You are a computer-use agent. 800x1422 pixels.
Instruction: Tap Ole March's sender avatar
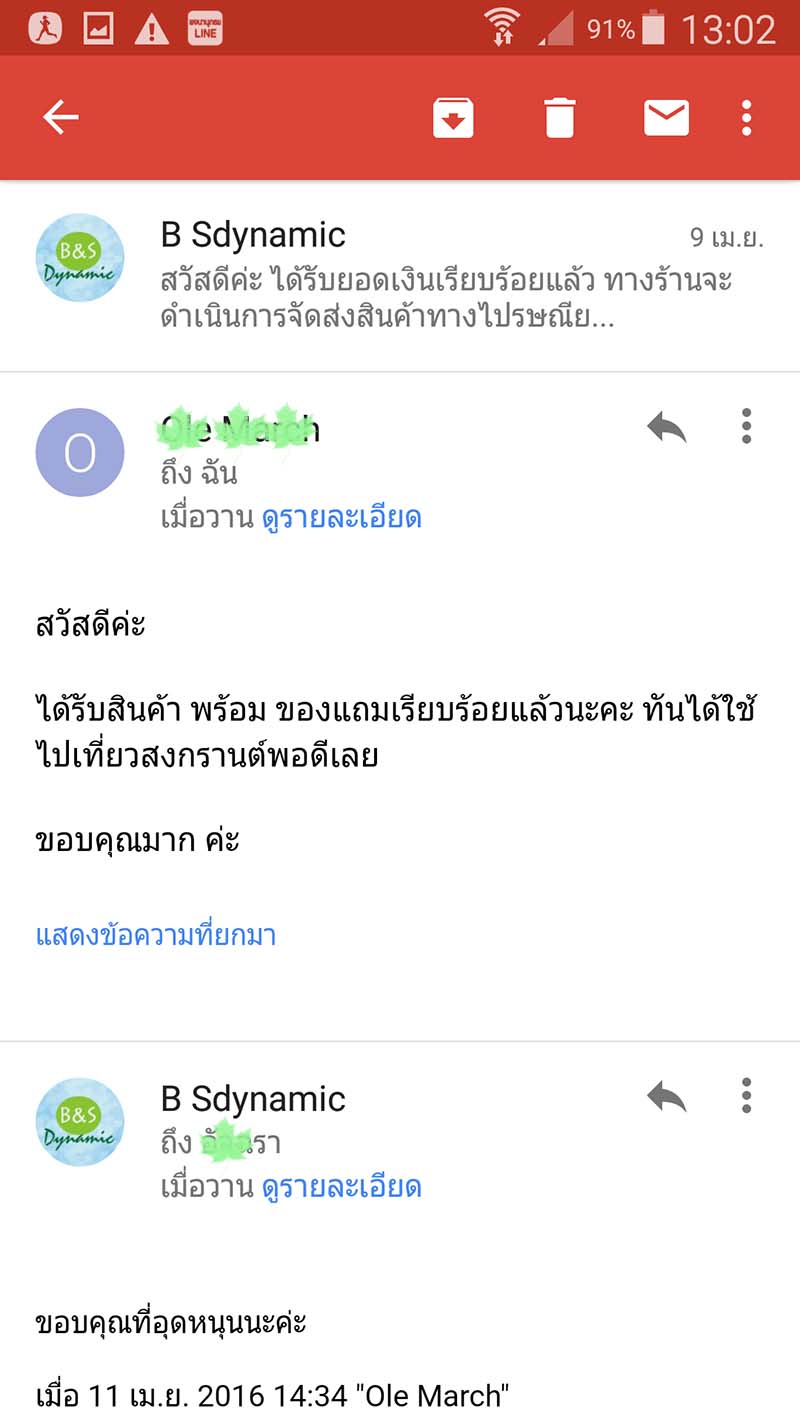80,453
